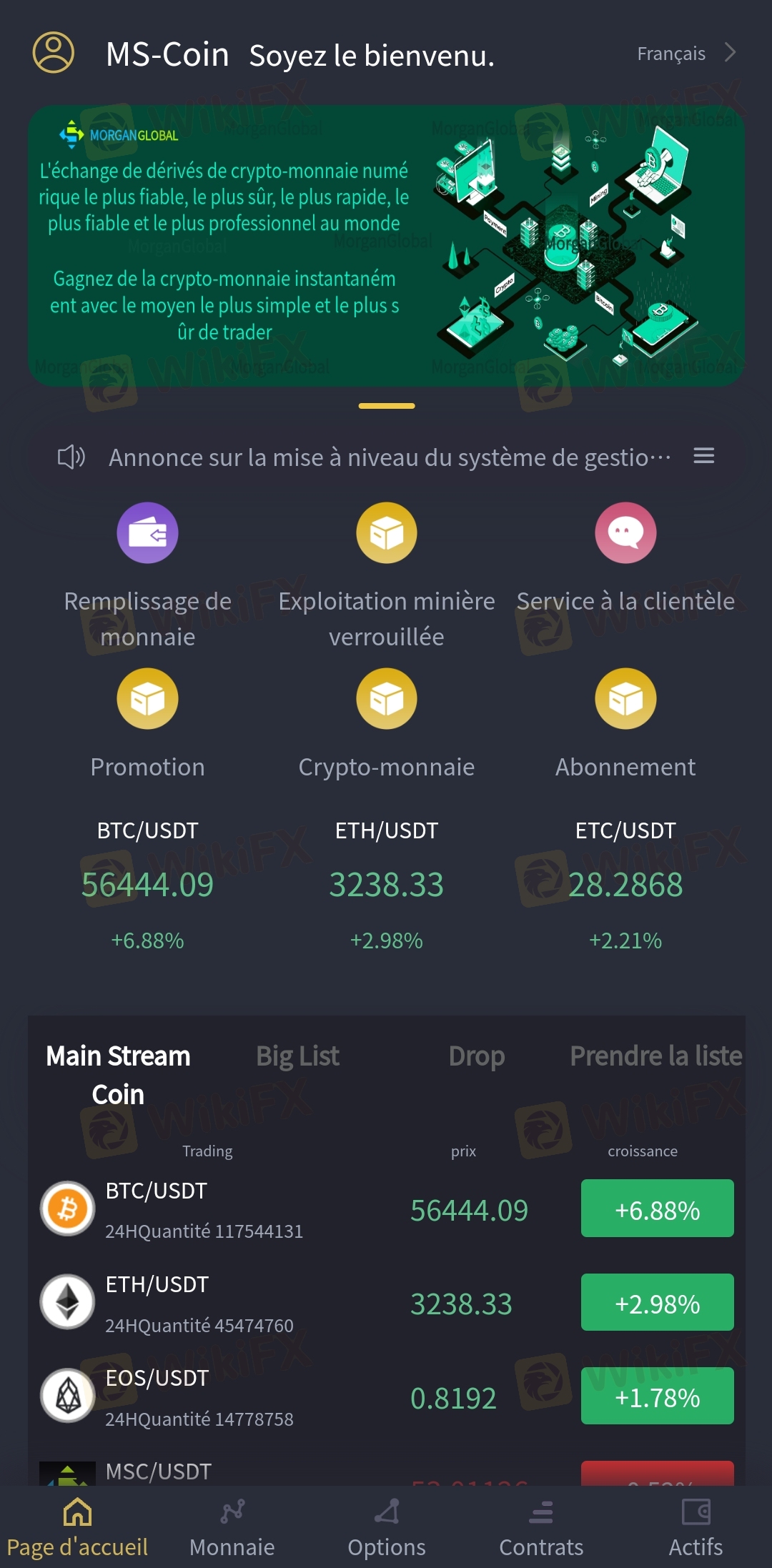Open the user profile icon

coord(54,53)
